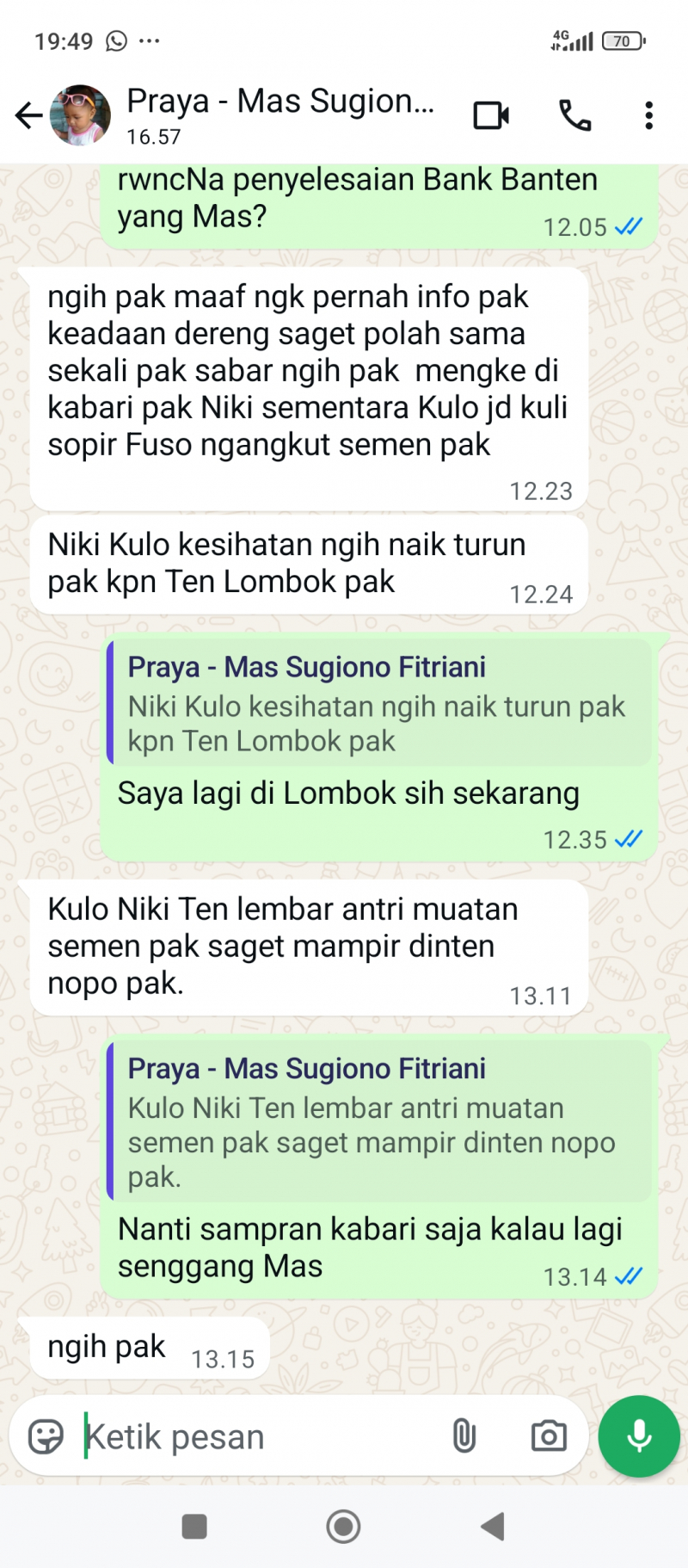Go back to the chat list

coord(28,115)
